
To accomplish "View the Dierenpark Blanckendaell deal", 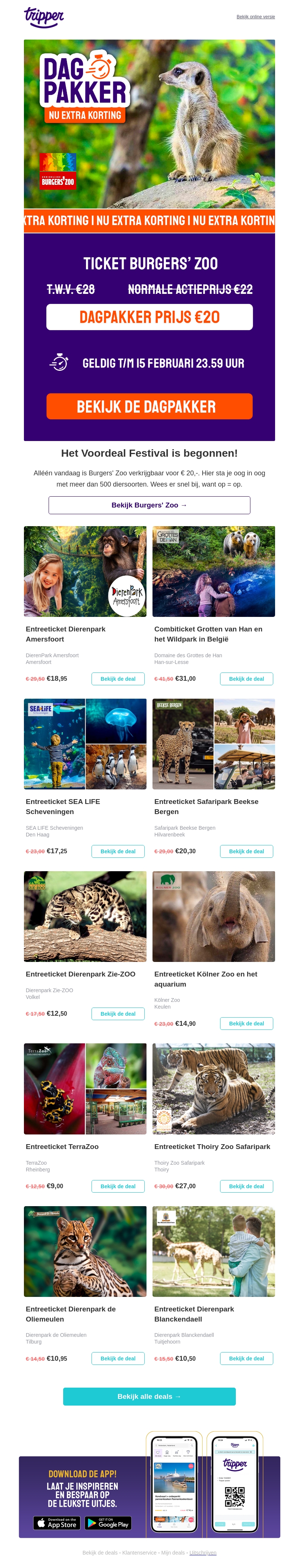I will (246, 1358).
